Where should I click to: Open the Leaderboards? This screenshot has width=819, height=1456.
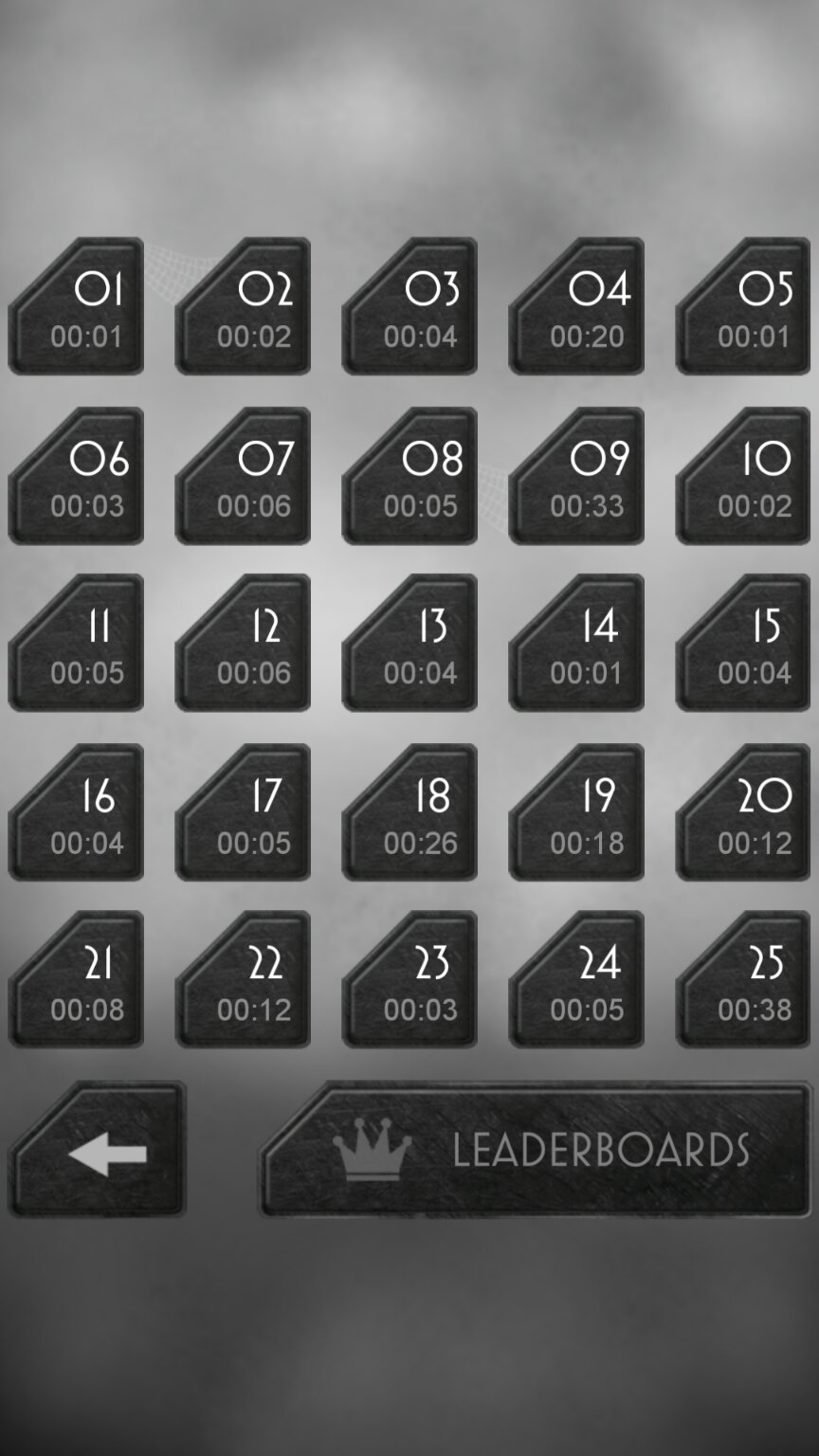(537, 1150)
